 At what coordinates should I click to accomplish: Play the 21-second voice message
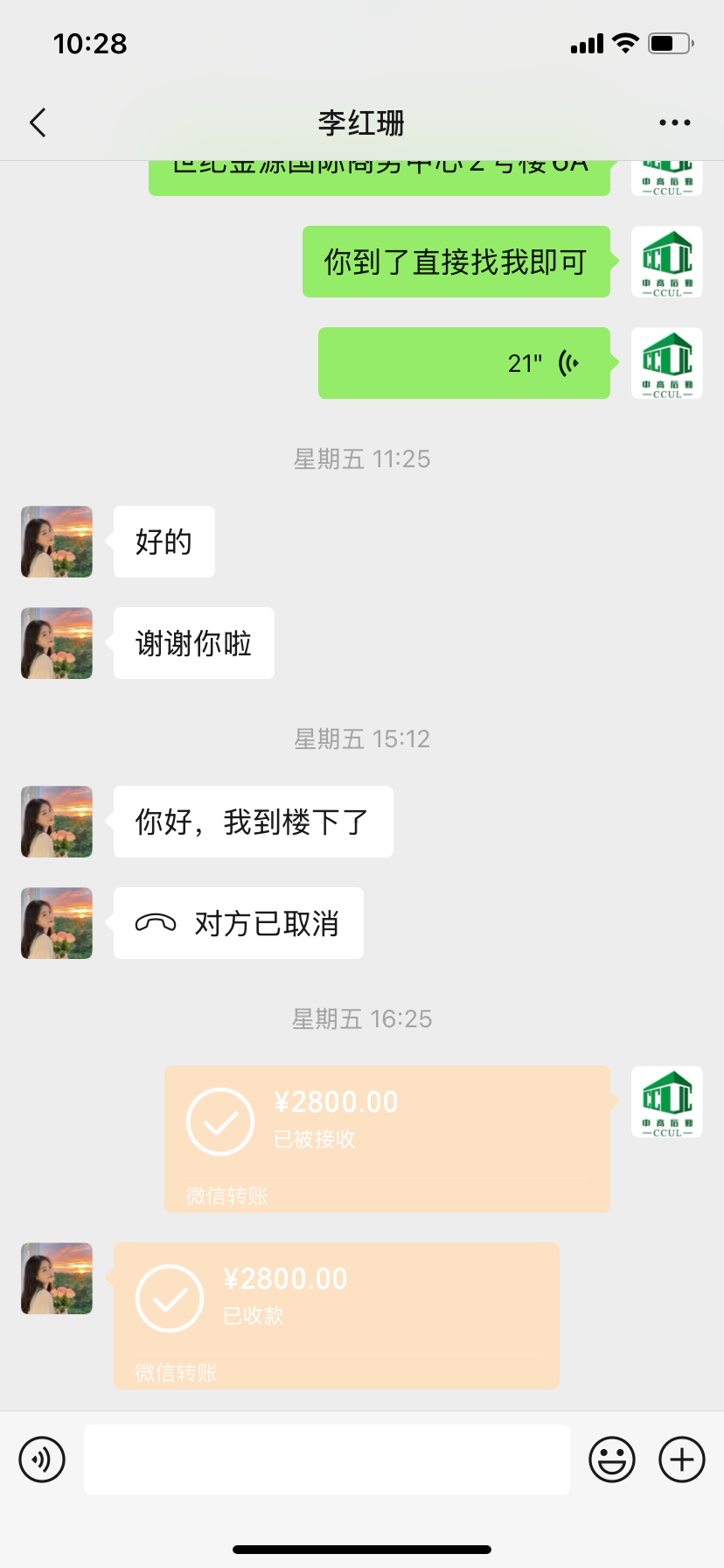(463, 363)
